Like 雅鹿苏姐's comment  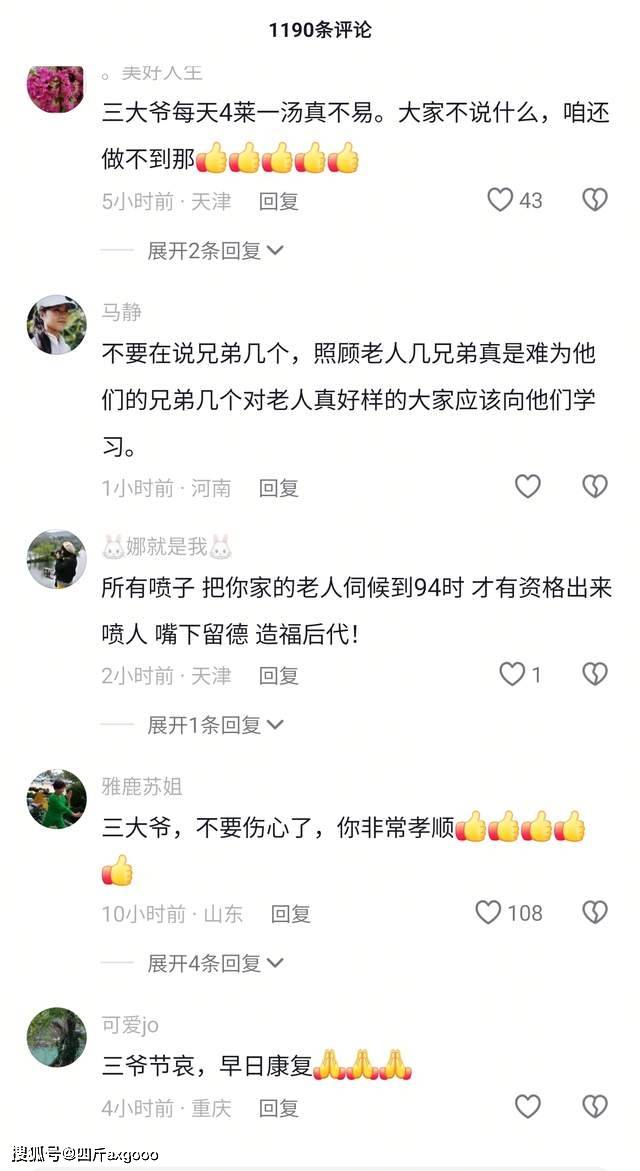pos(488,912)
